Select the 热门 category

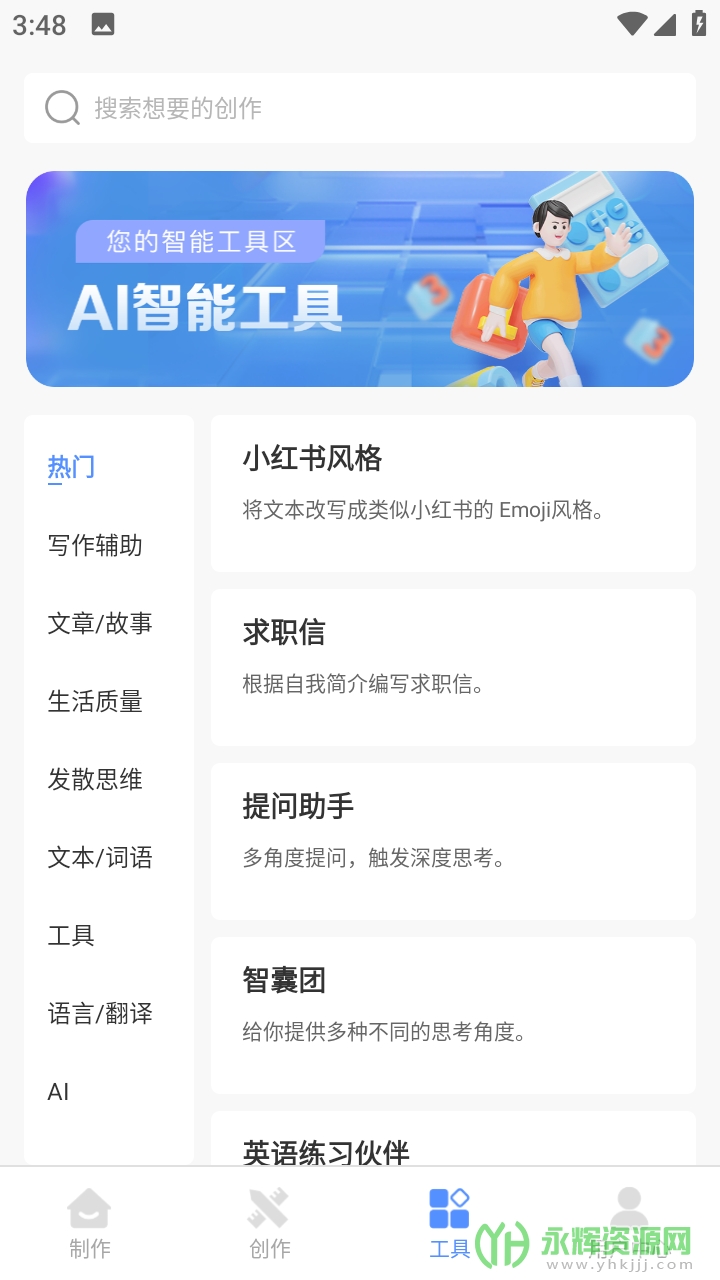[71, 467]
